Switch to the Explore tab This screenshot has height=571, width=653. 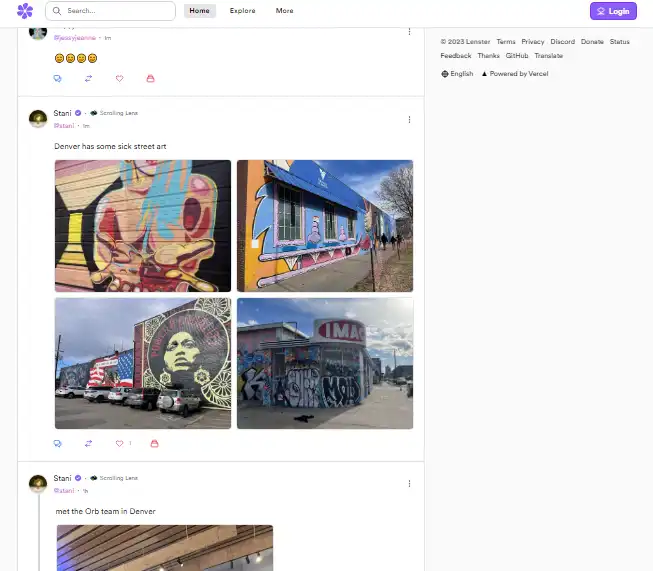(x=242, y=11)
